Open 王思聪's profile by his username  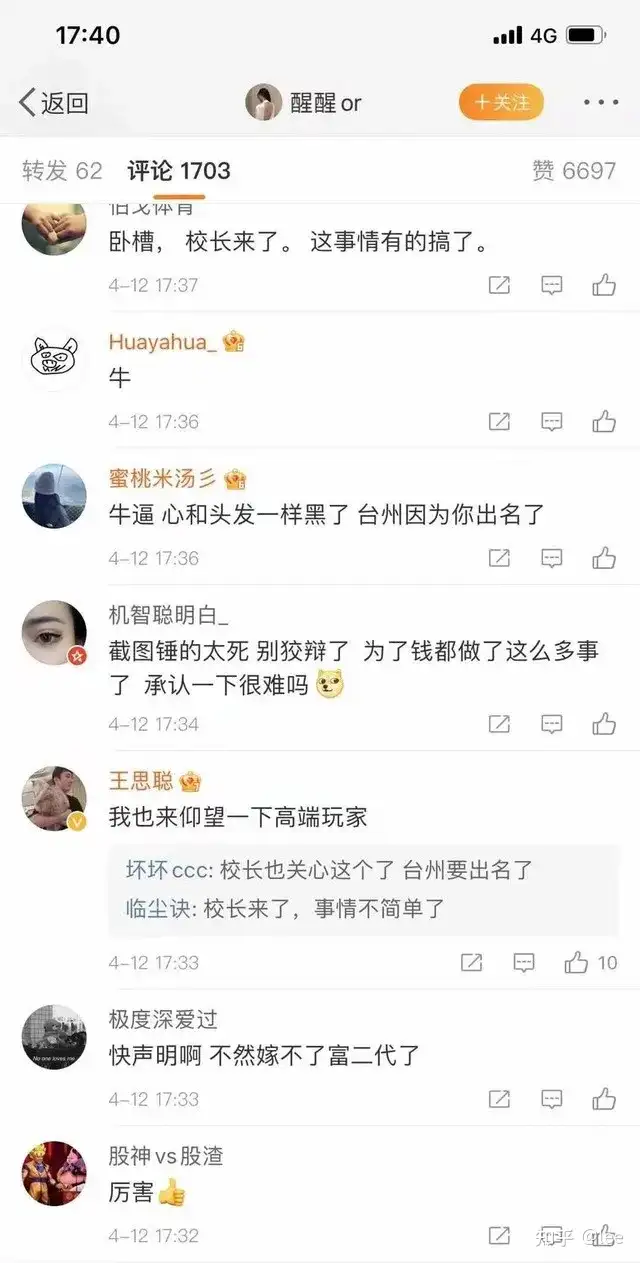point(141,781)
